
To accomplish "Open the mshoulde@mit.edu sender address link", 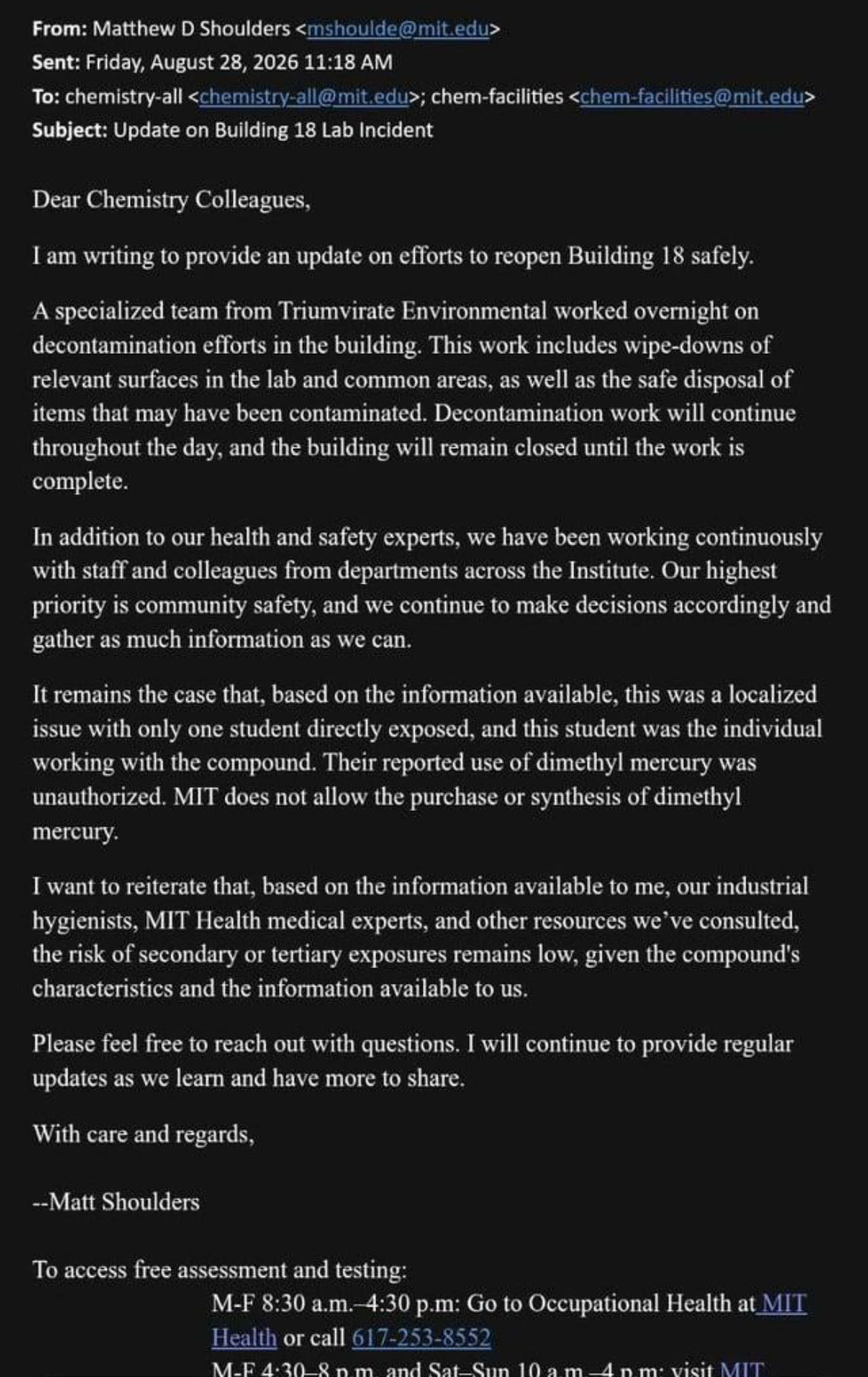I will tap(398, 29).
